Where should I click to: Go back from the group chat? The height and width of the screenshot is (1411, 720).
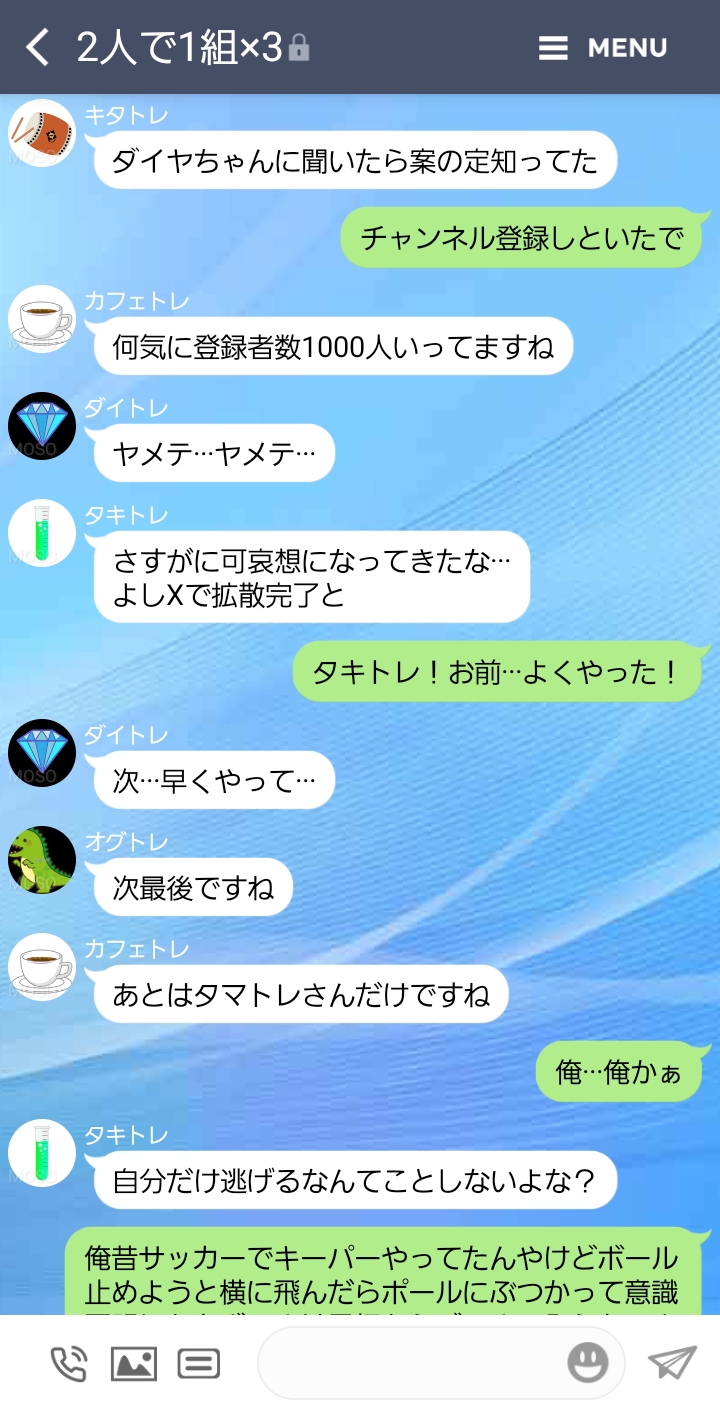37,47
